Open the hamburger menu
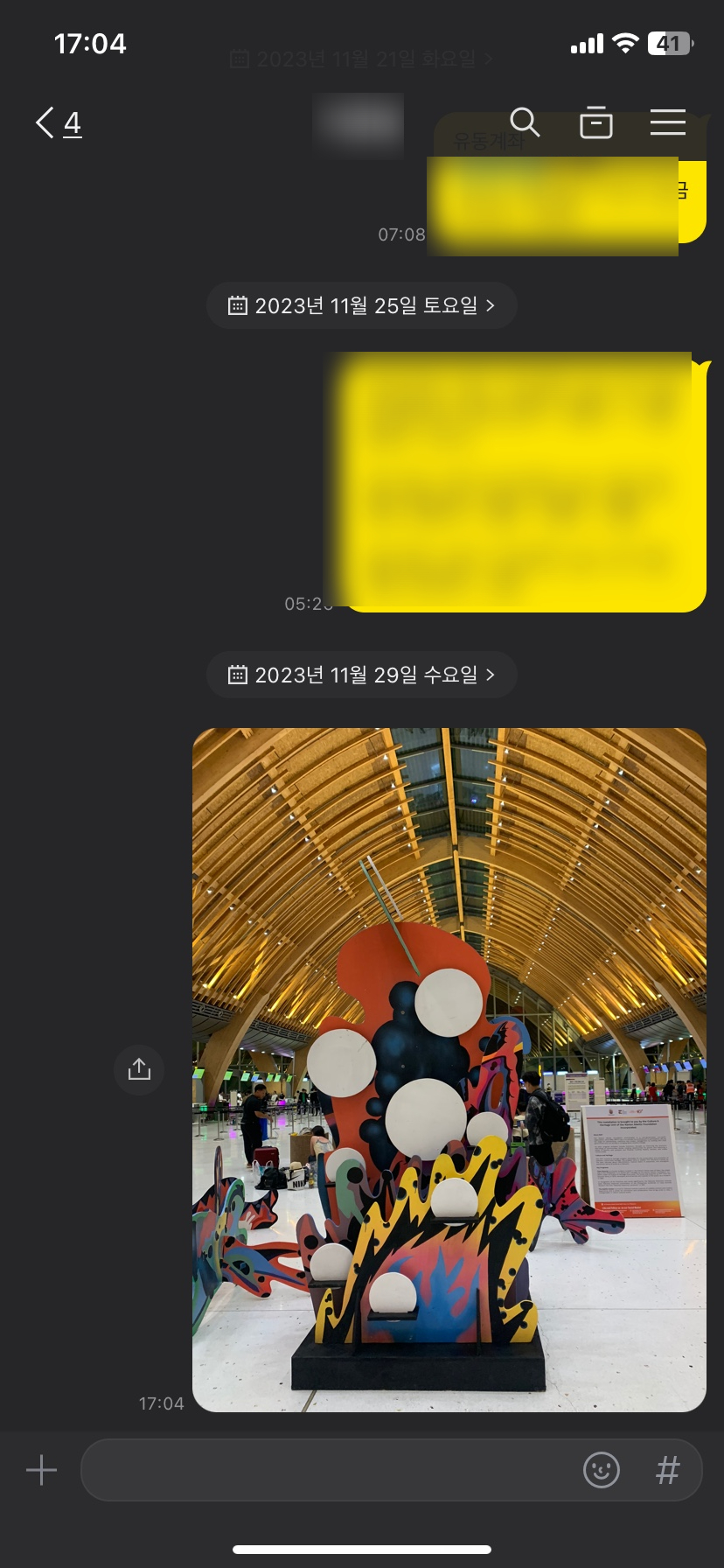The height and width of the screenshot is (1568, 724). point(668,122)
